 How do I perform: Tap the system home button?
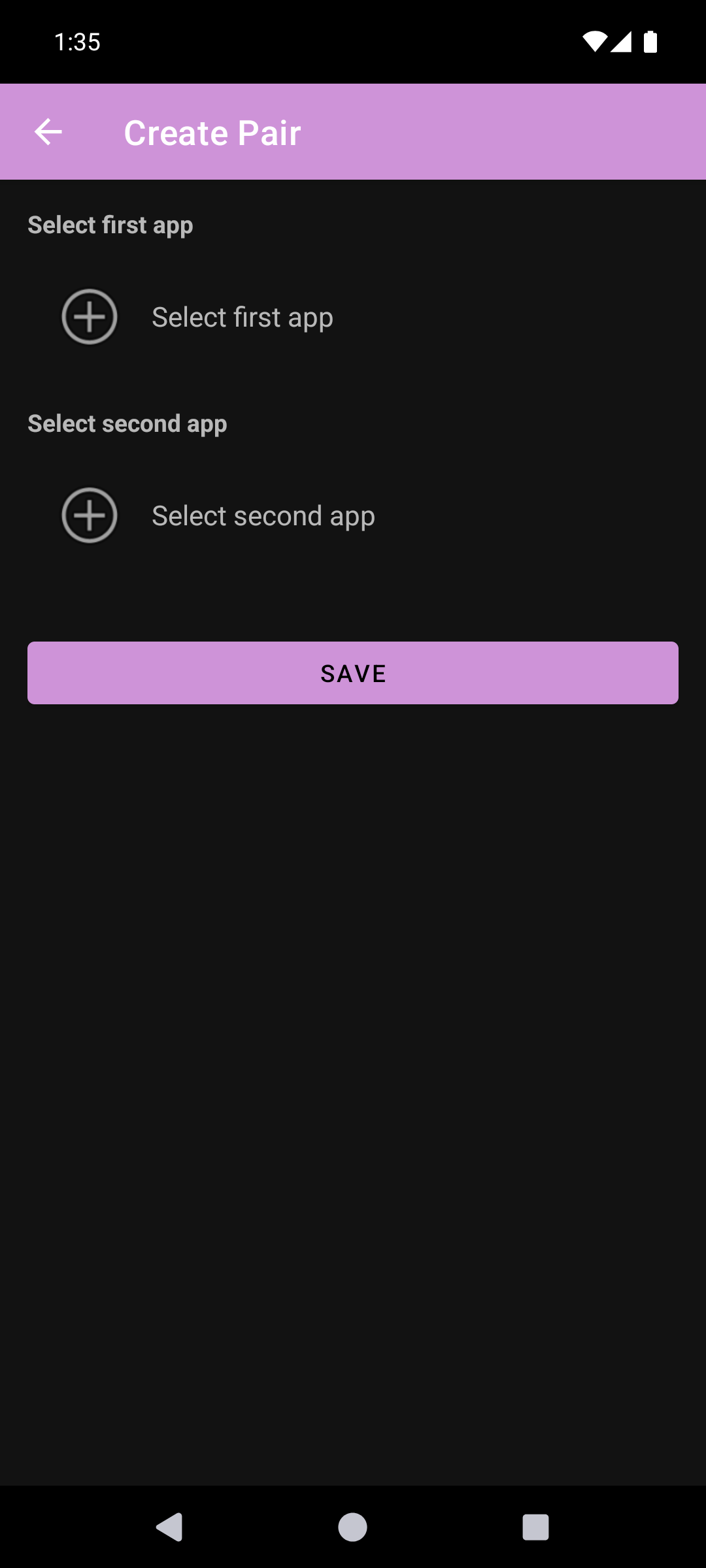353,1527
